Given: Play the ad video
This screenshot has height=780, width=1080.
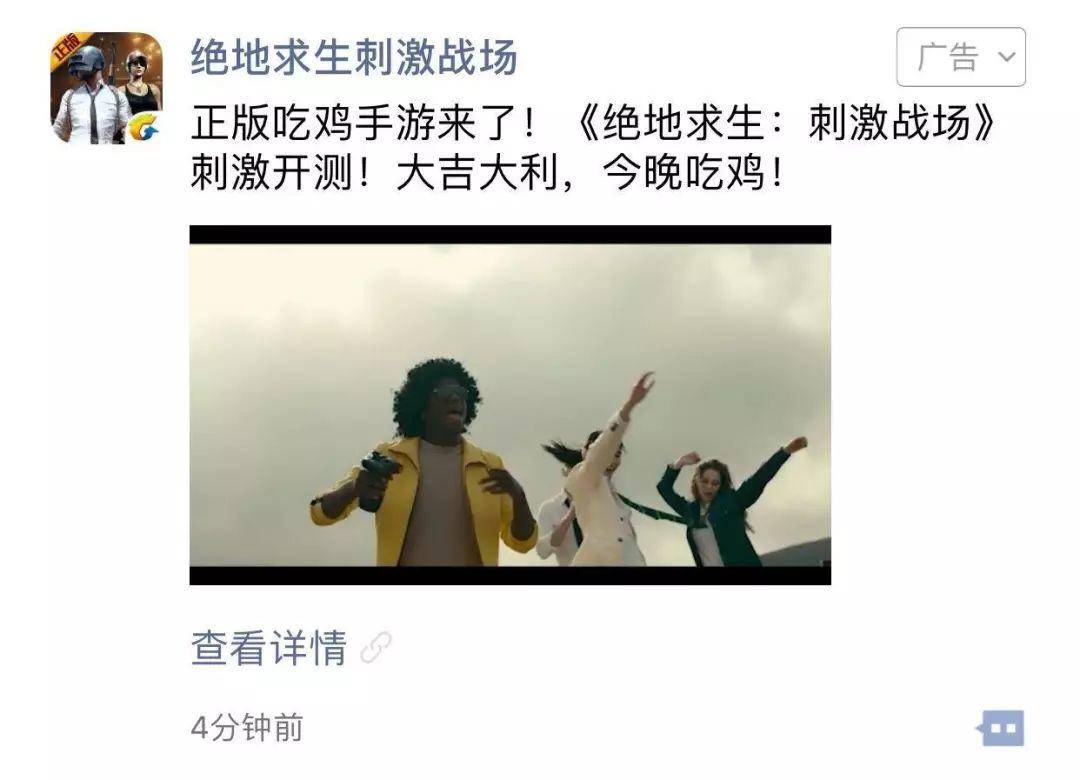Looking at the screenshot, I should click(x=510, y=405).
